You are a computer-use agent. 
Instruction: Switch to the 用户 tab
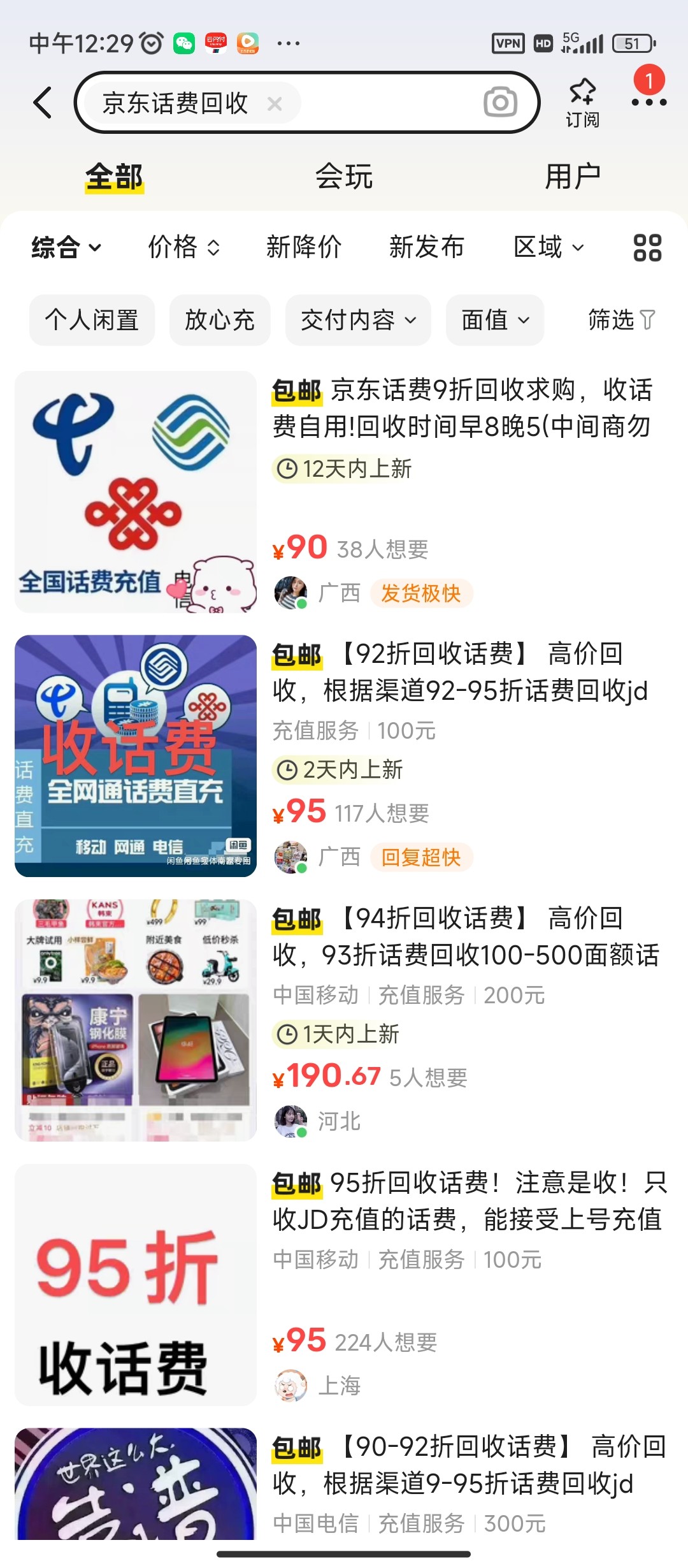[x=572, y=177]
